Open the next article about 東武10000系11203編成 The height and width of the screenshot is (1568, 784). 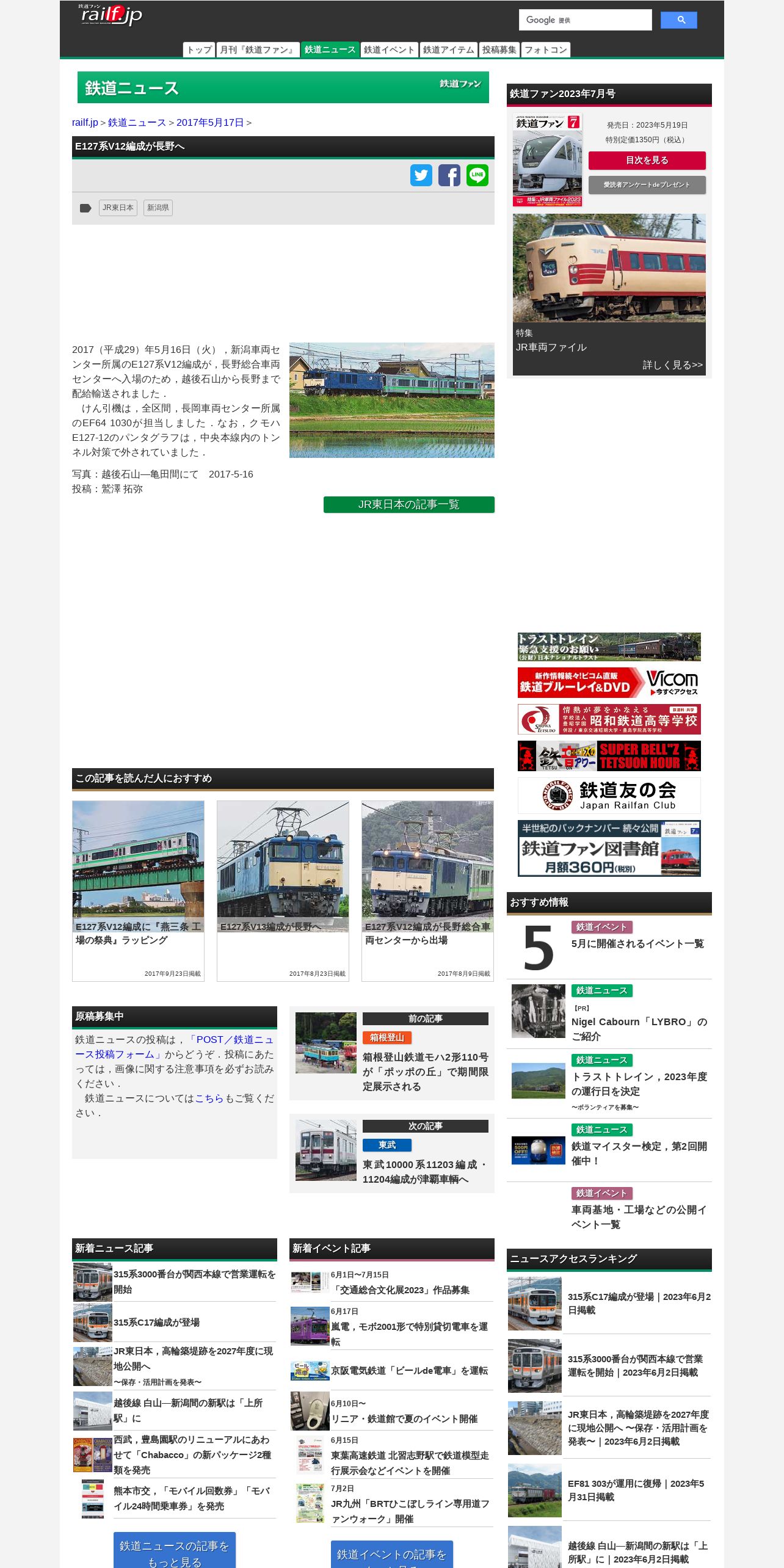point(392,1153)
